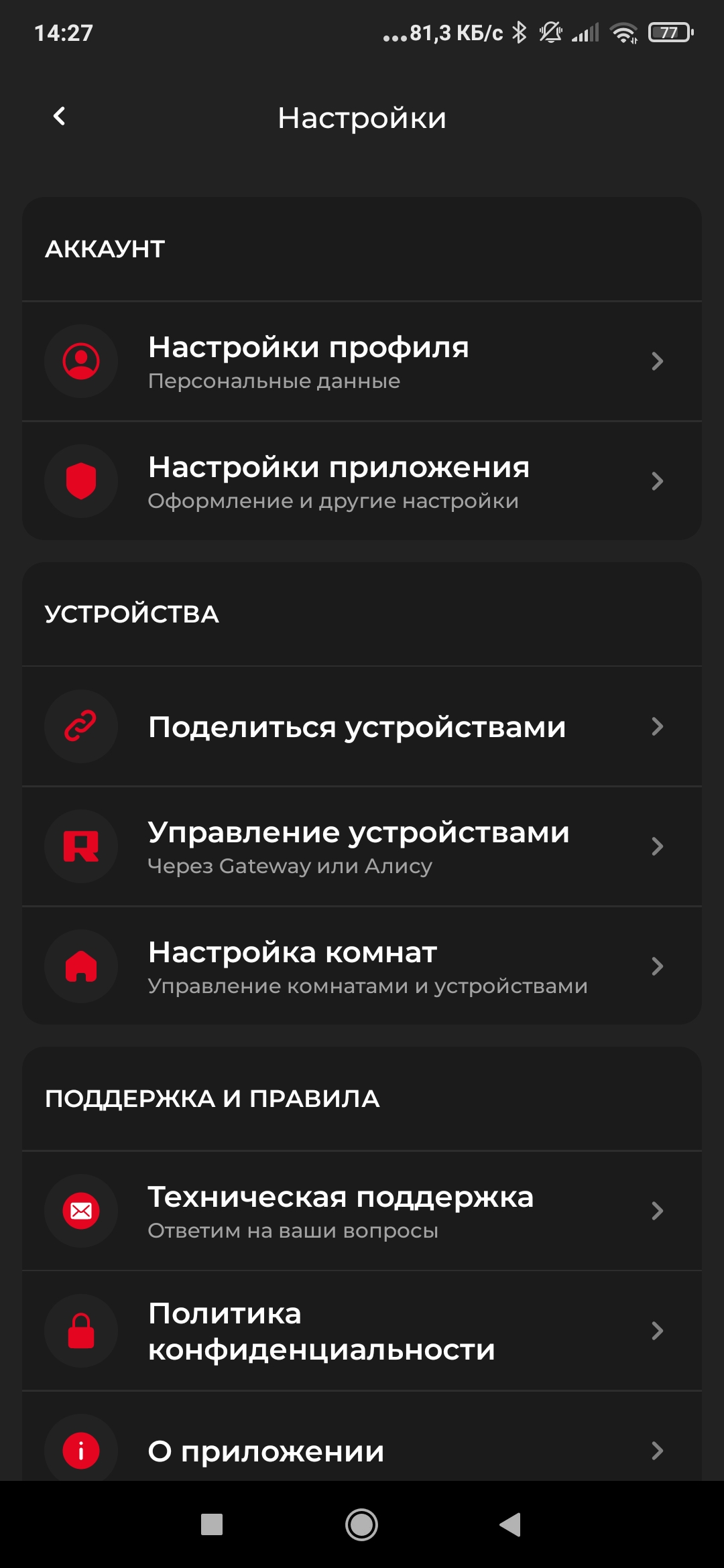
Task: Open Настройки приложения
Action: pos(362,481)
